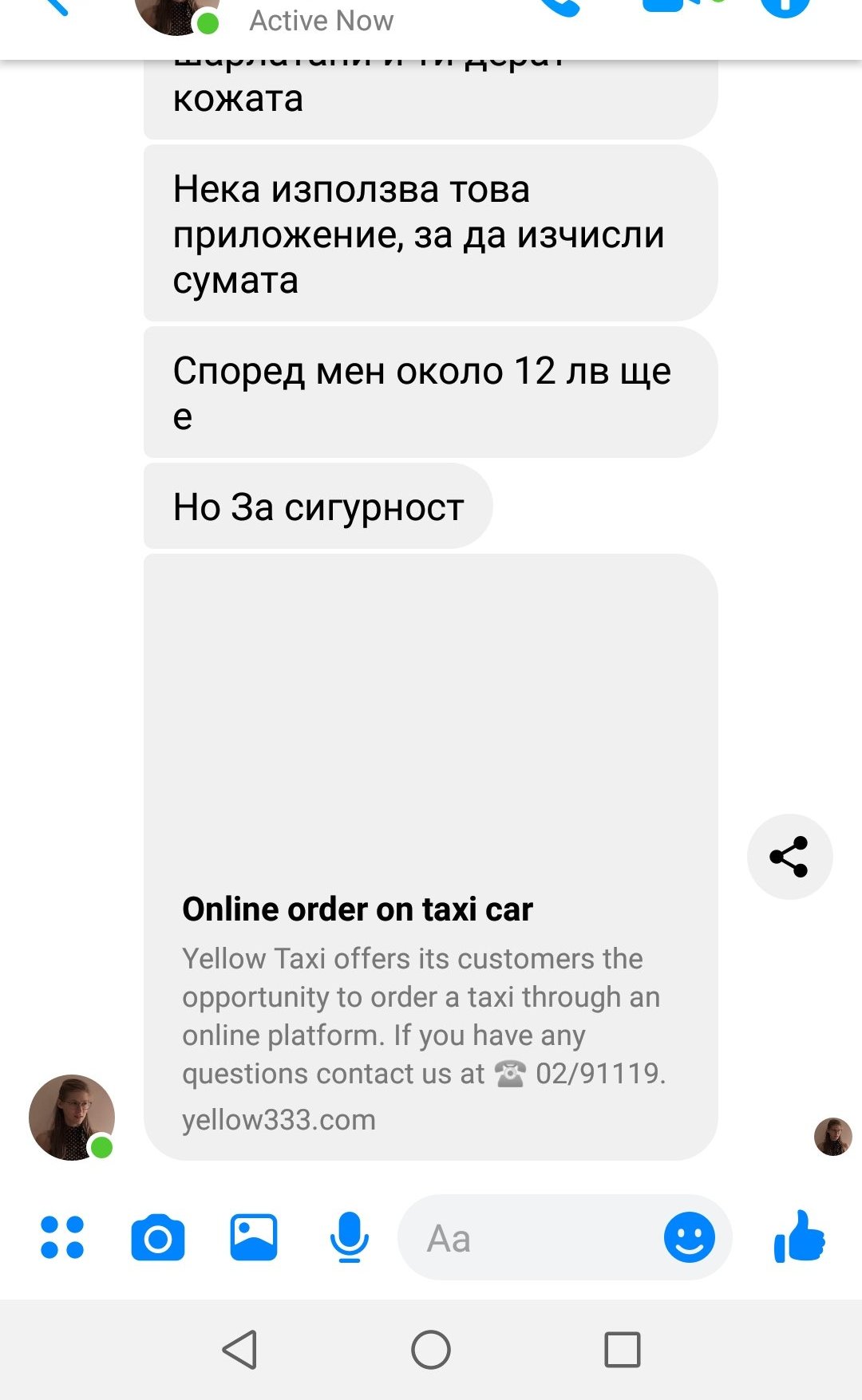
Task: Open the Online order on taxi car link
Action: coord(431,909)
